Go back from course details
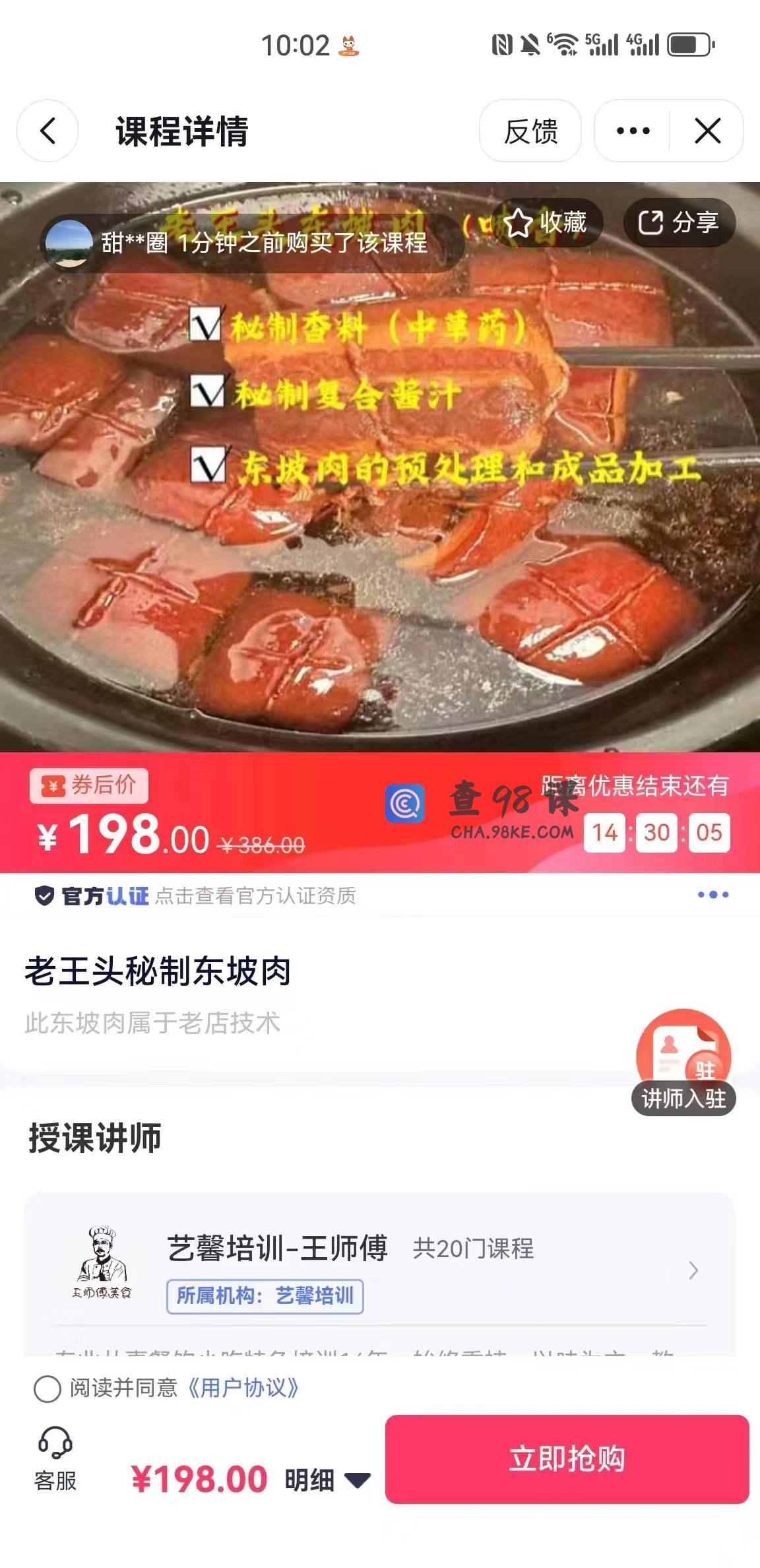760x1568 pixels. pos(47,131)
